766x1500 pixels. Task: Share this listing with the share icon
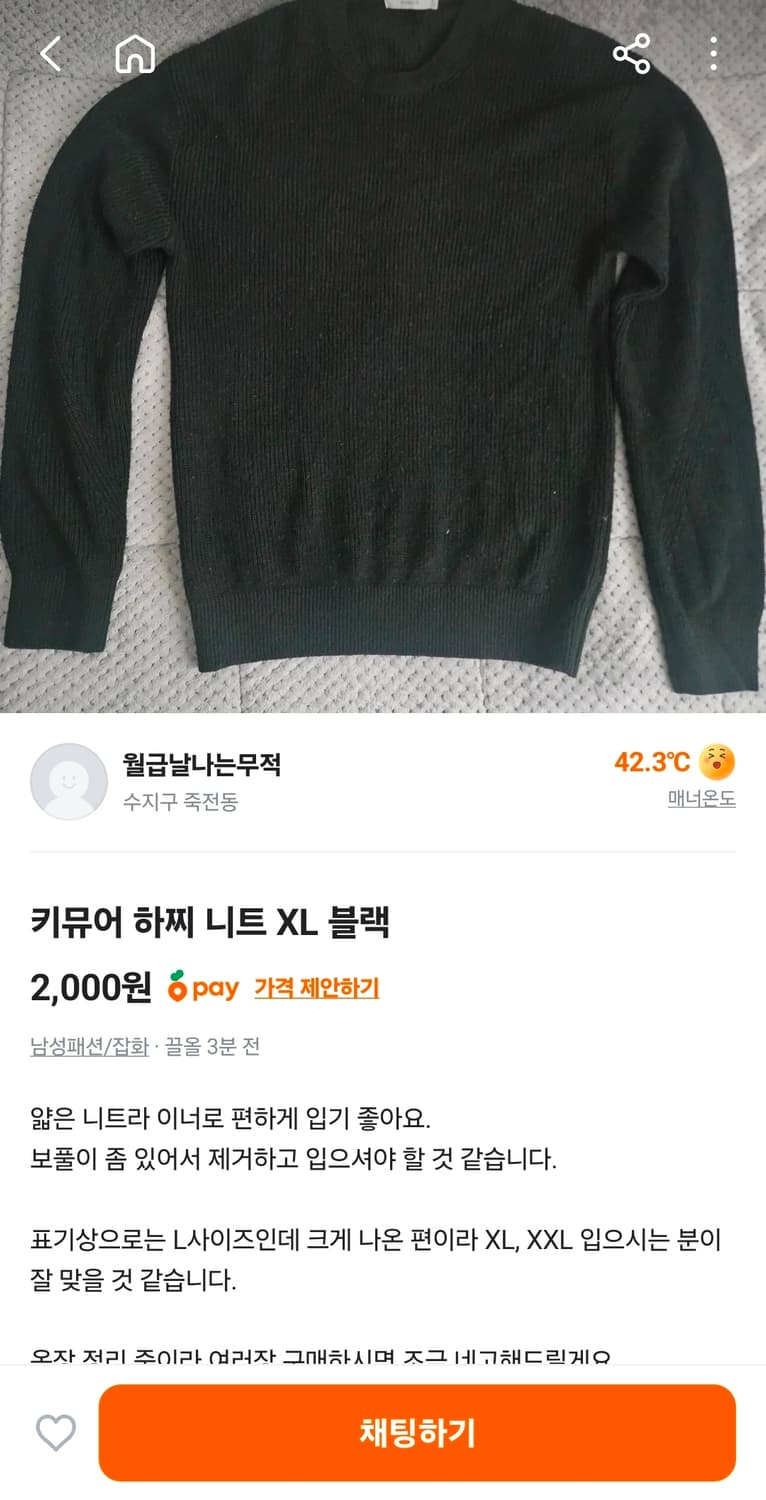click(630, 55)
